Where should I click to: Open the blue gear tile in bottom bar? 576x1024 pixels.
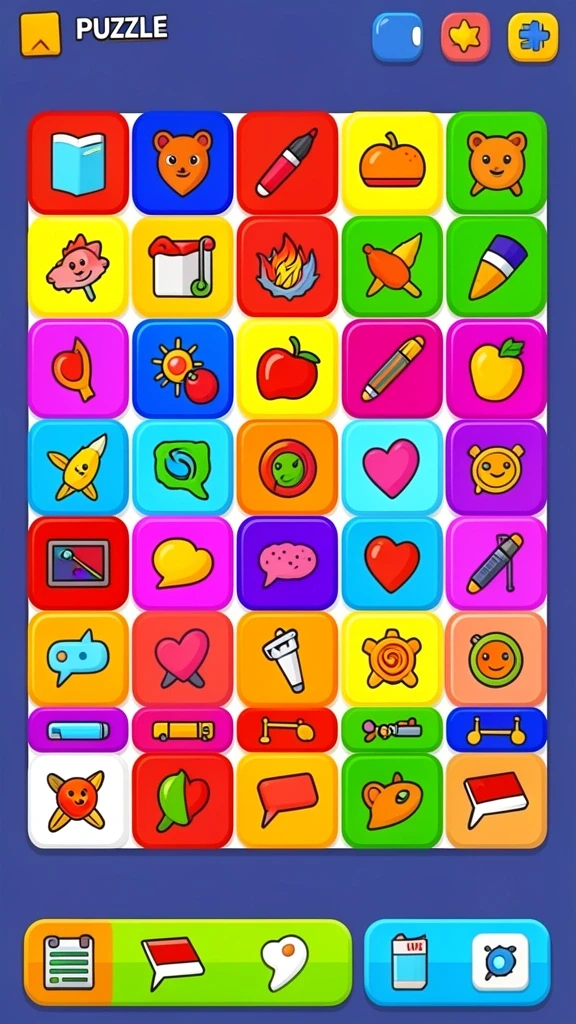500,962
